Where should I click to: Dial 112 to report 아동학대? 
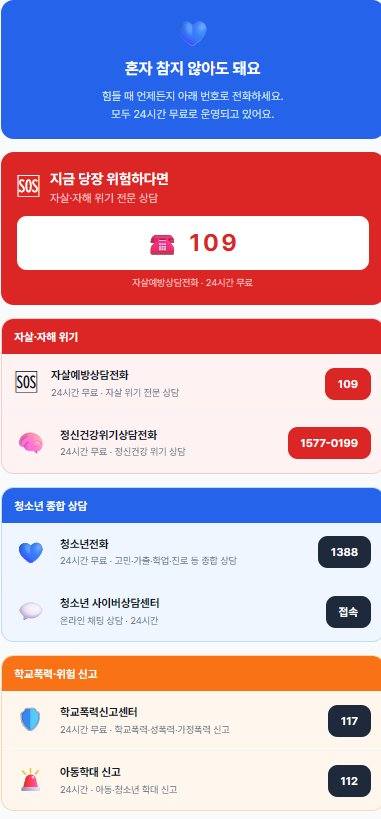(x=349, y=781)
